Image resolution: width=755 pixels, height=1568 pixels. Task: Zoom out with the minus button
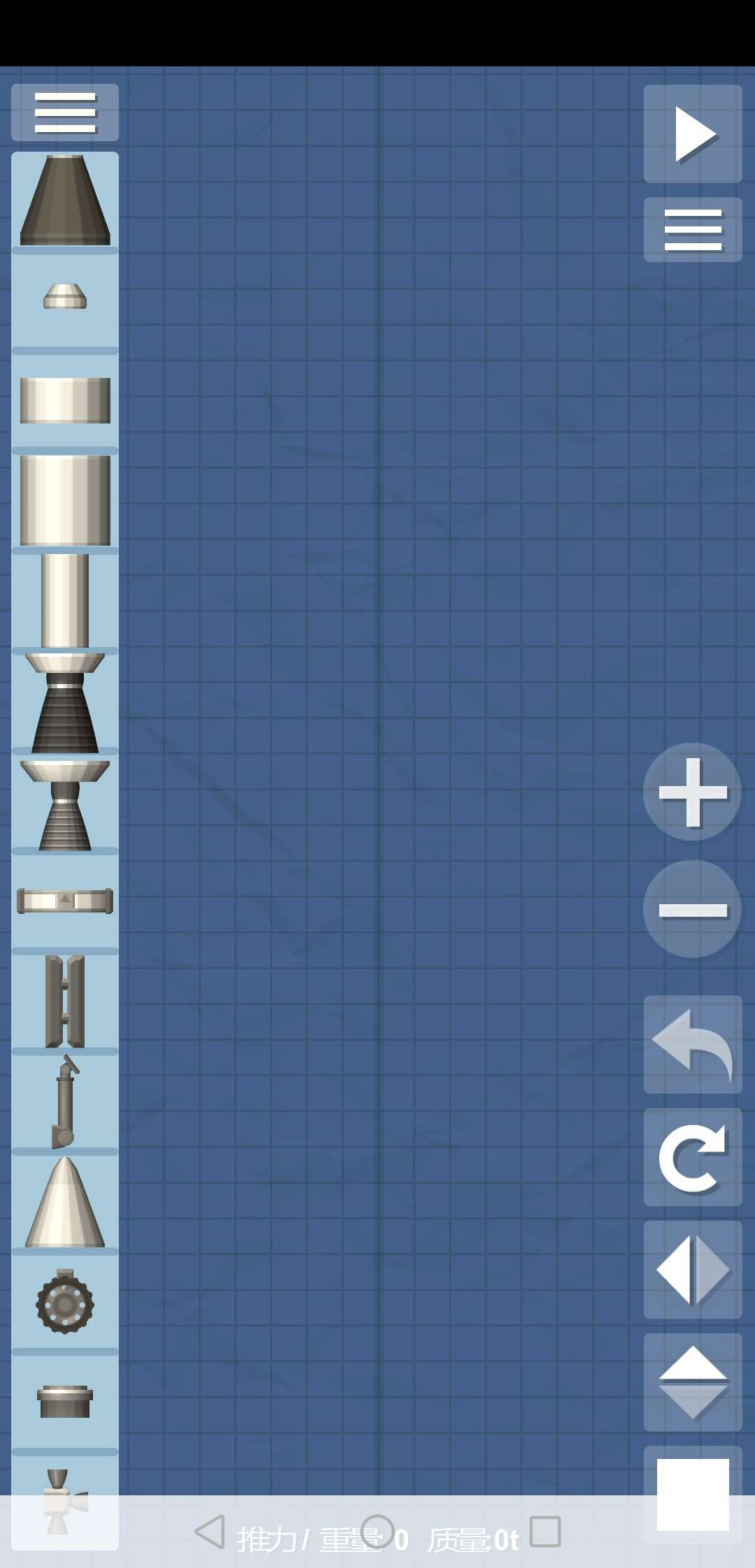click(x=692, y=909)
